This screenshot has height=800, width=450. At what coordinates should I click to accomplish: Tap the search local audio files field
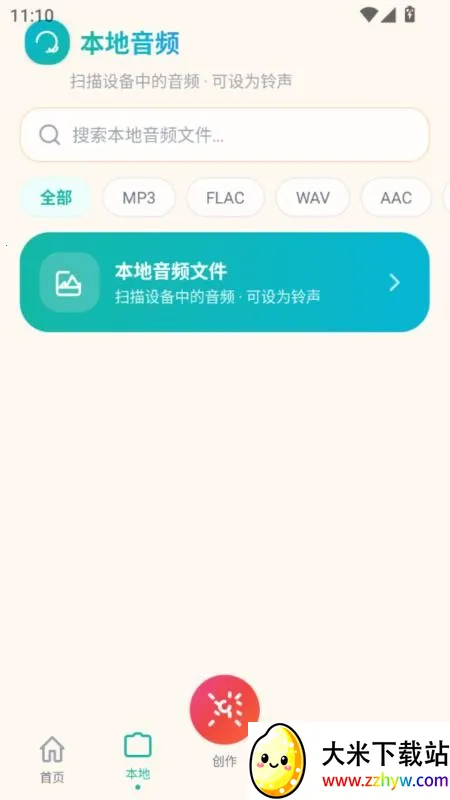click(x=224, y=135)
